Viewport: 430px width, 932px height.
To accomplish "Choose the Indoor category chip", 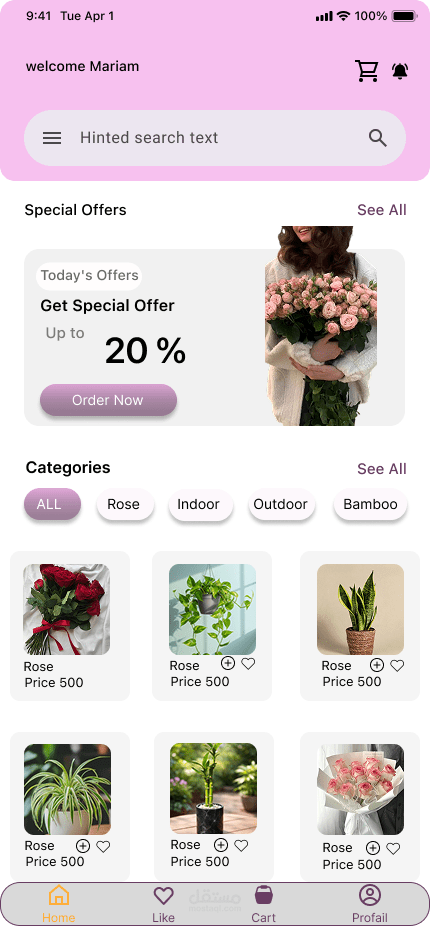I will click(x=200, y=504).
